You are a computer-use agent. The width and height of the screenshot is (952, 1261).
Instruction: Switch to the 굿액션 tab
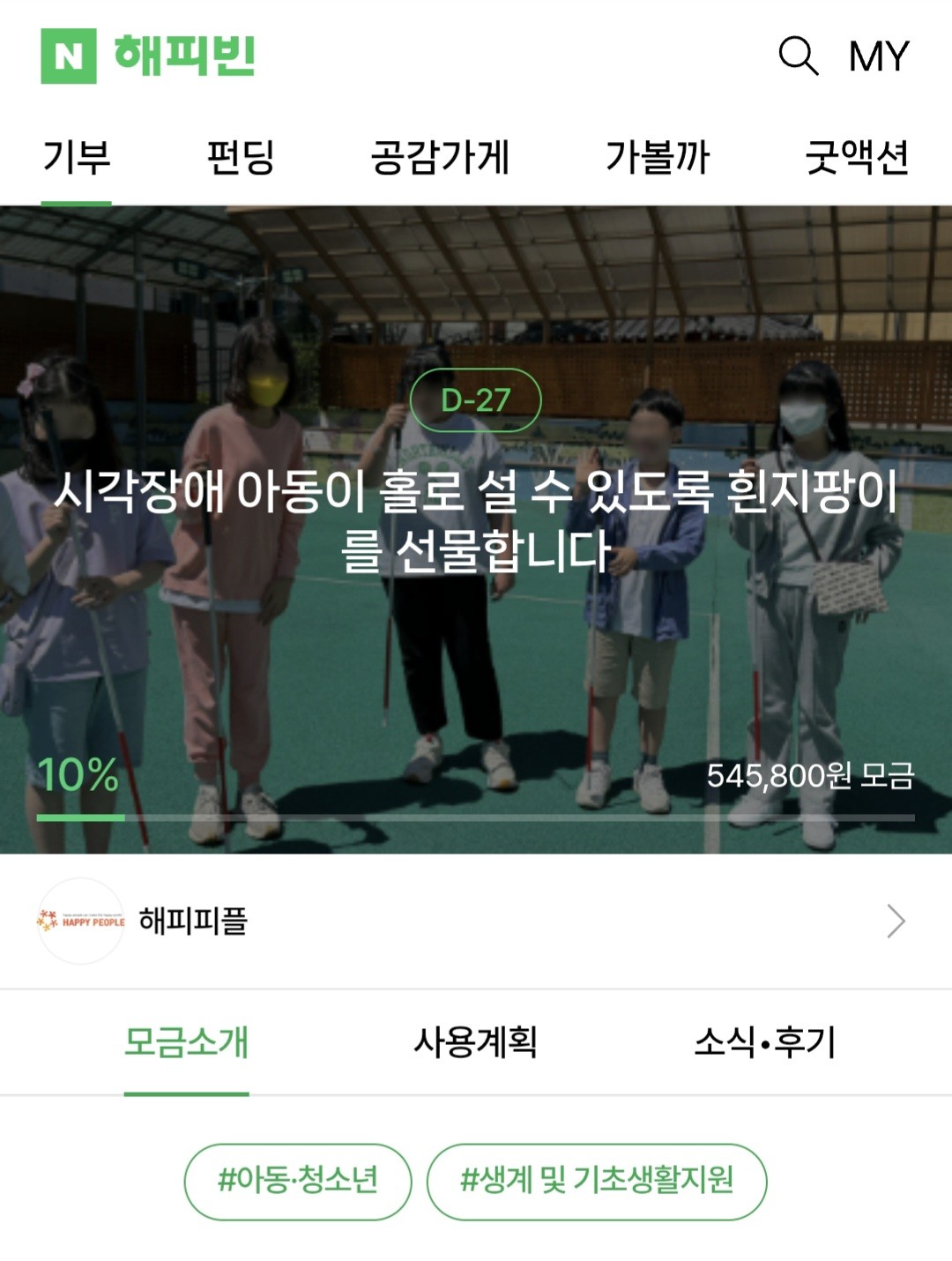tap(857, 158)
